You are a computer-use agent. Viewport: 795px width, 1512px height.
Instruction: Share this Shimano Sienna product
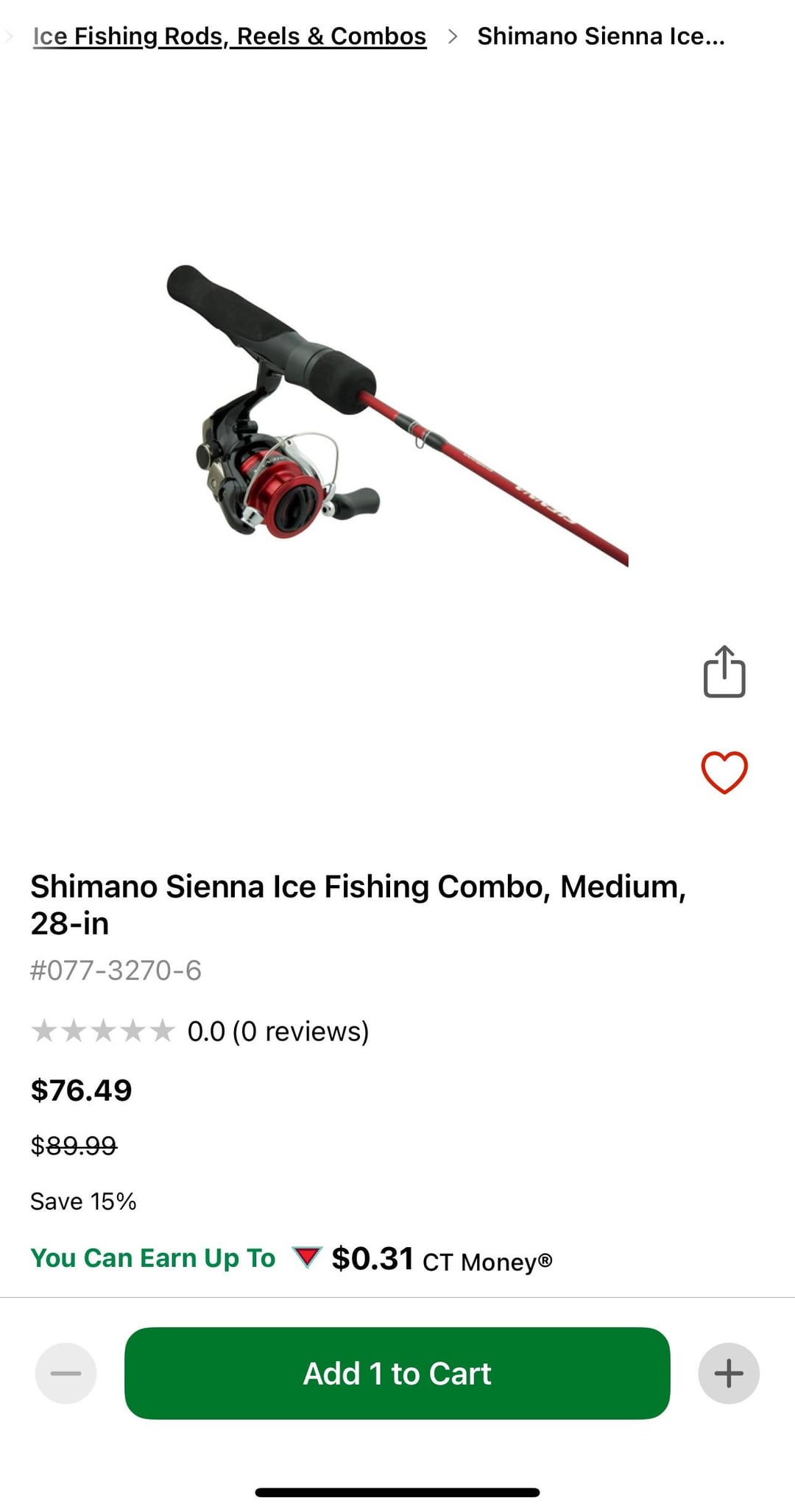click(x=724, y=671)
